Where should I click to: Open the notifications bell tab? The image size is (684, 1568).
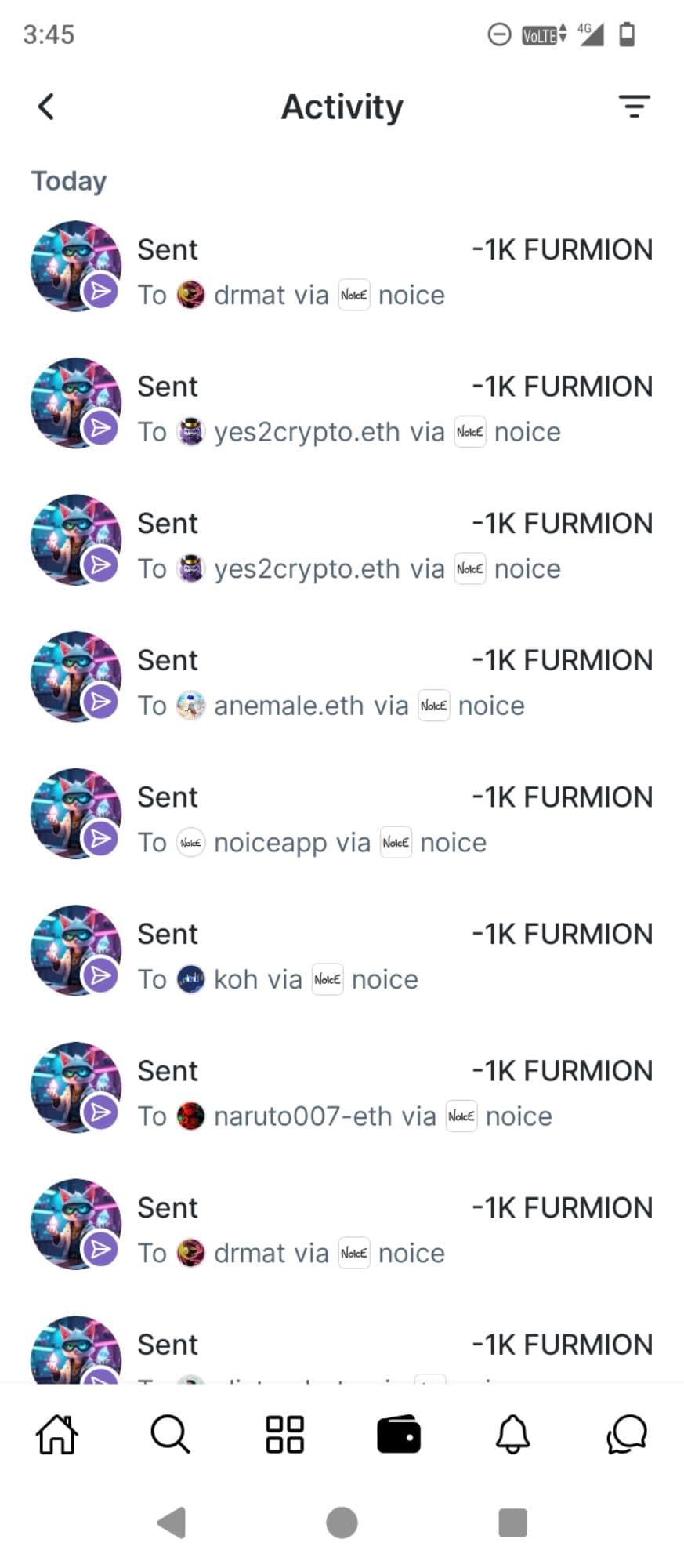(x=512, y=1435)
